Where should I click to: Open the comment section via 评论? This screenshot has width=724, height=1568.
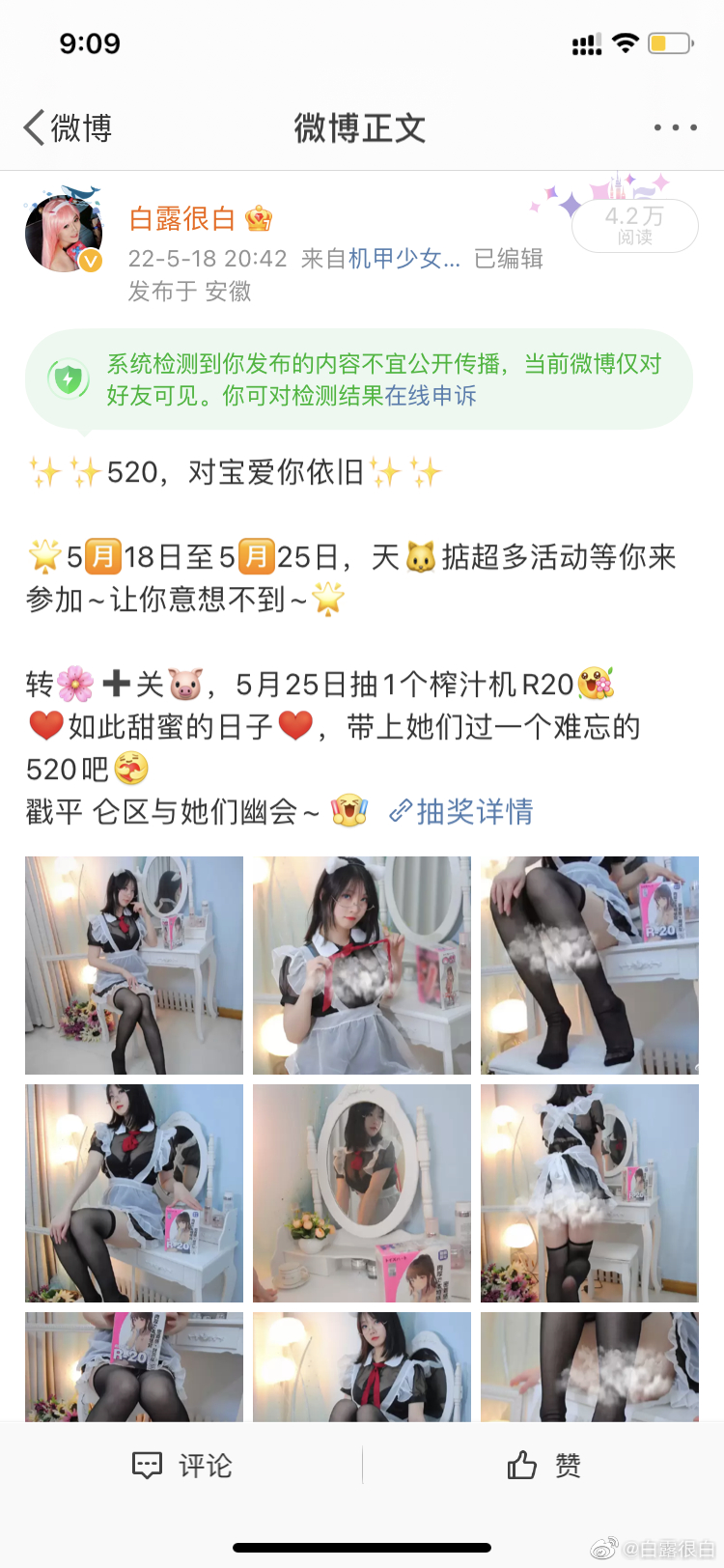point(182,1466)
